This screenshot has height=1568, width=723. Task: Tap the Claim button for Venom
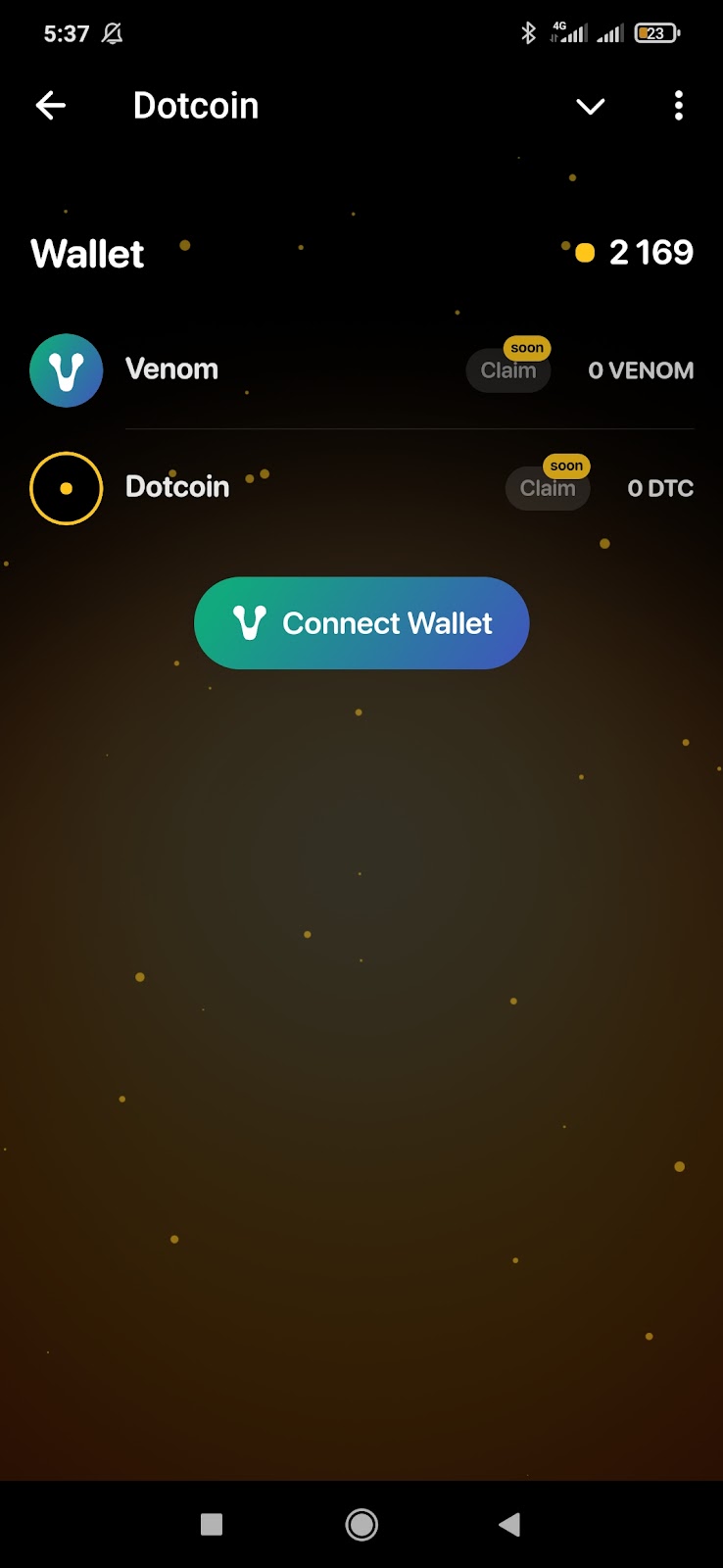tap(507, 371)
